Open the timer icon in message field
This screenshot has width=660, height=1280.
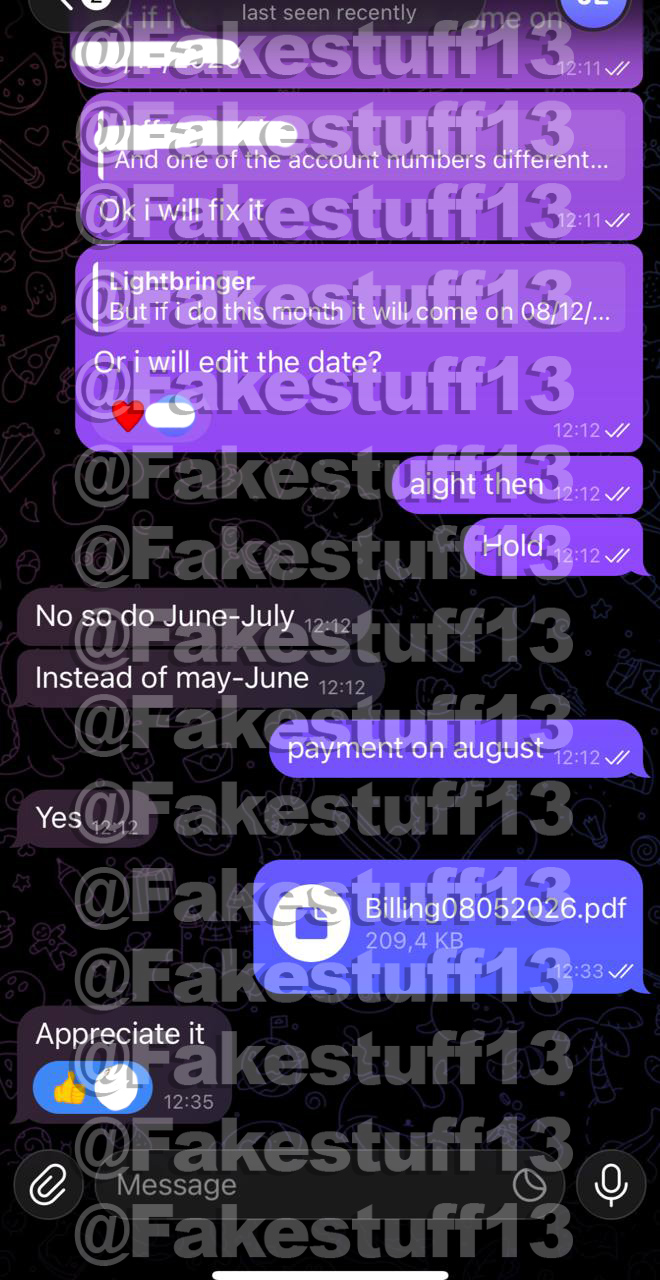529,1186
